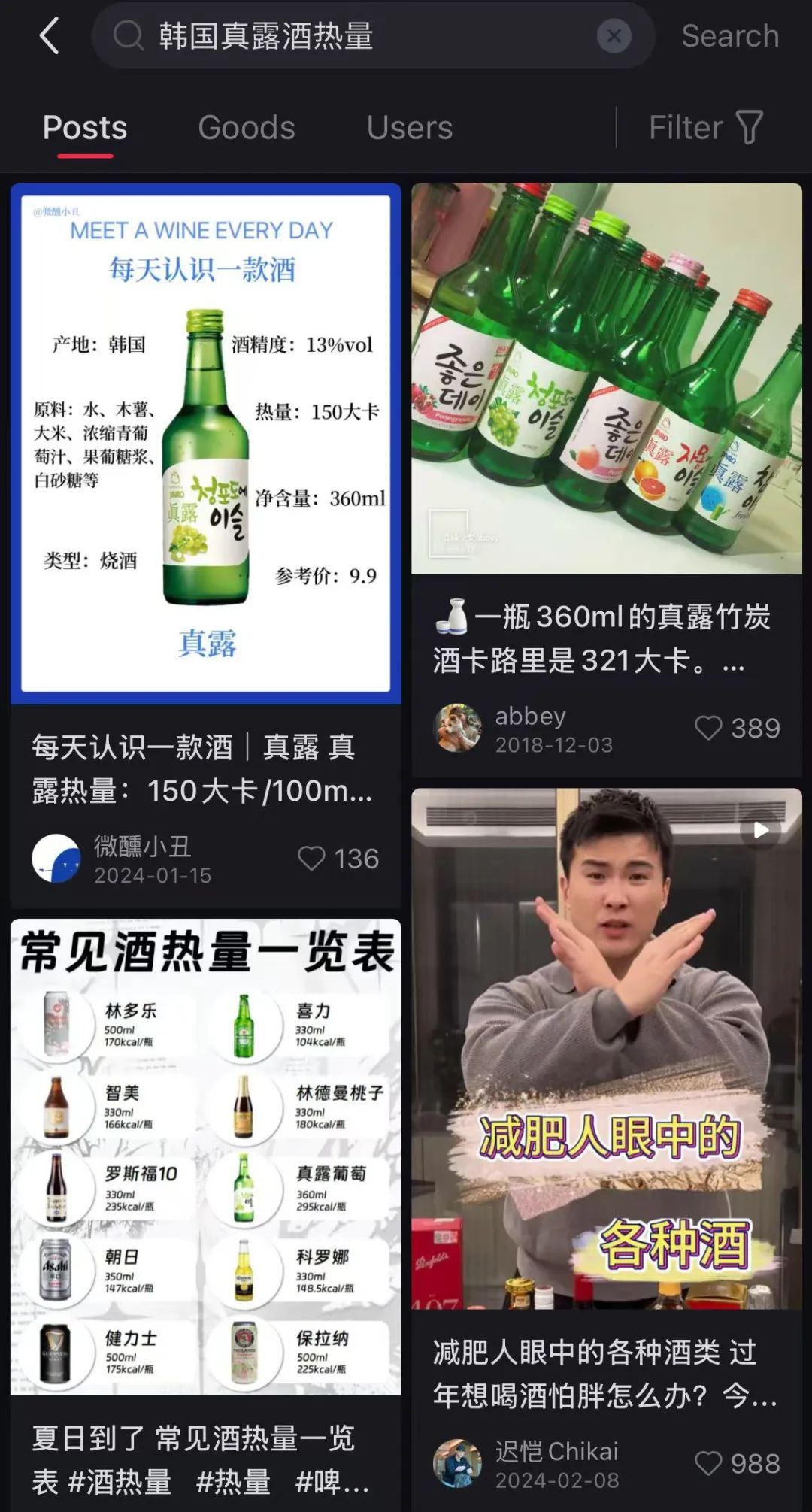Screen dimensions: 812x1512
Task: Like abbey's post
Action: 708,728
